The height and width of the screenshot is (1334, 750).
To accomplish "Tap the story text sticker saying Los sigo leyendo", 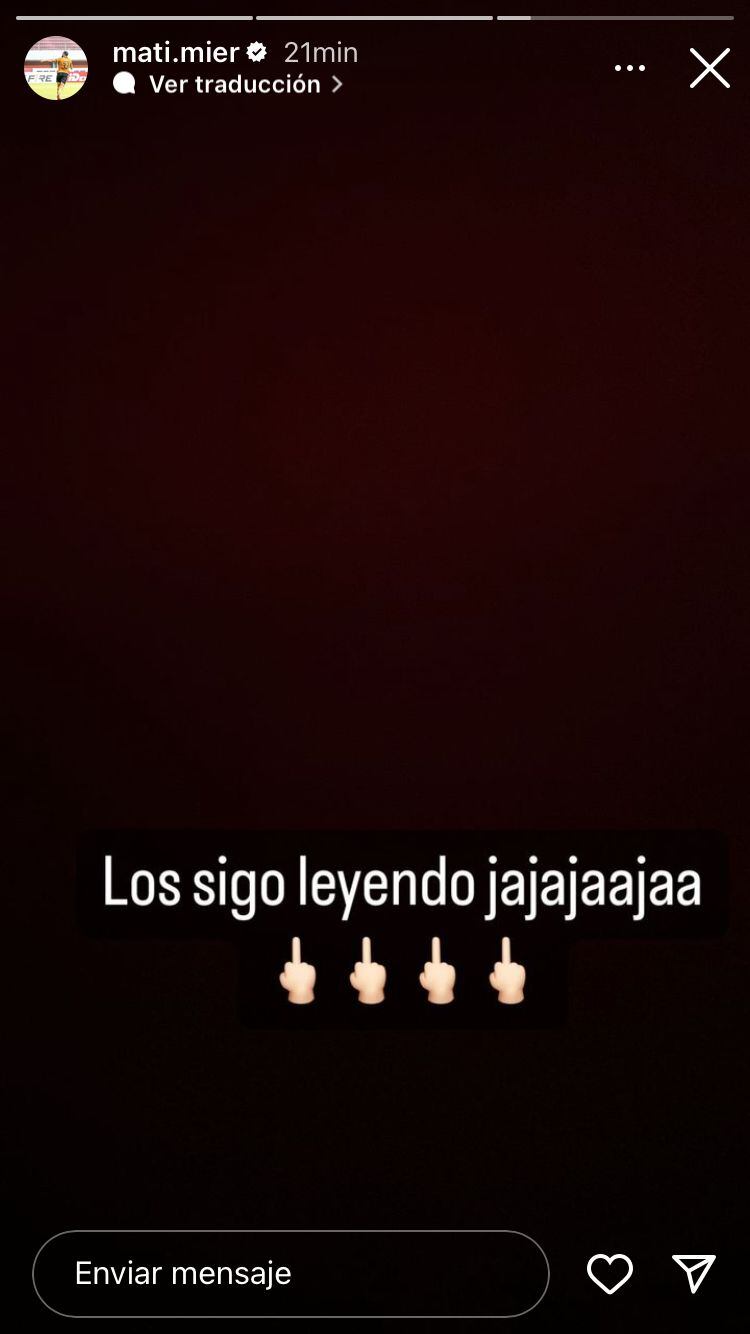I will 400,883.
